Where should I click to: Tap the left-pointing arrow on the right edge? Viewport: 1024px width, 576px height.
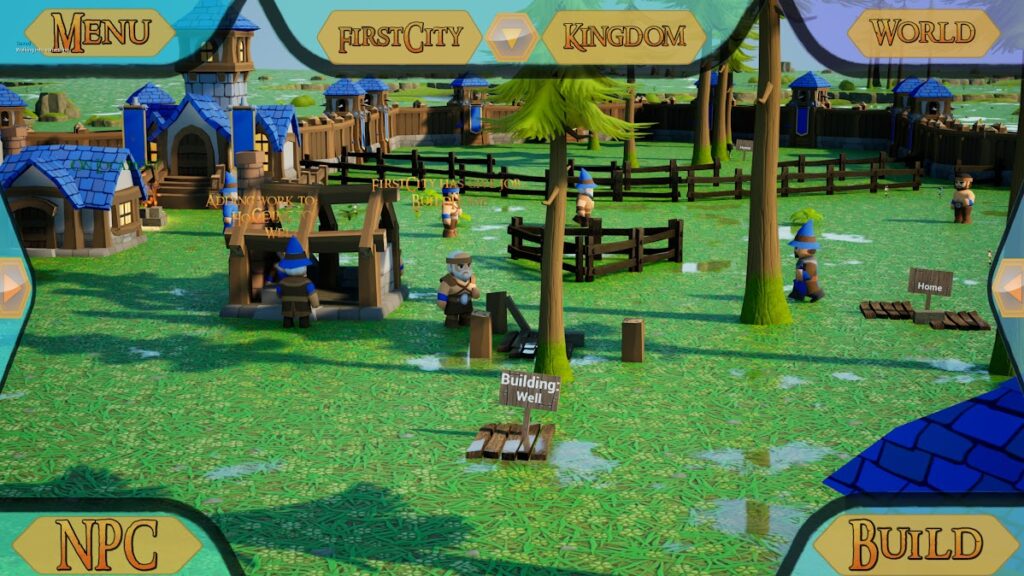tap(1009, 289)
